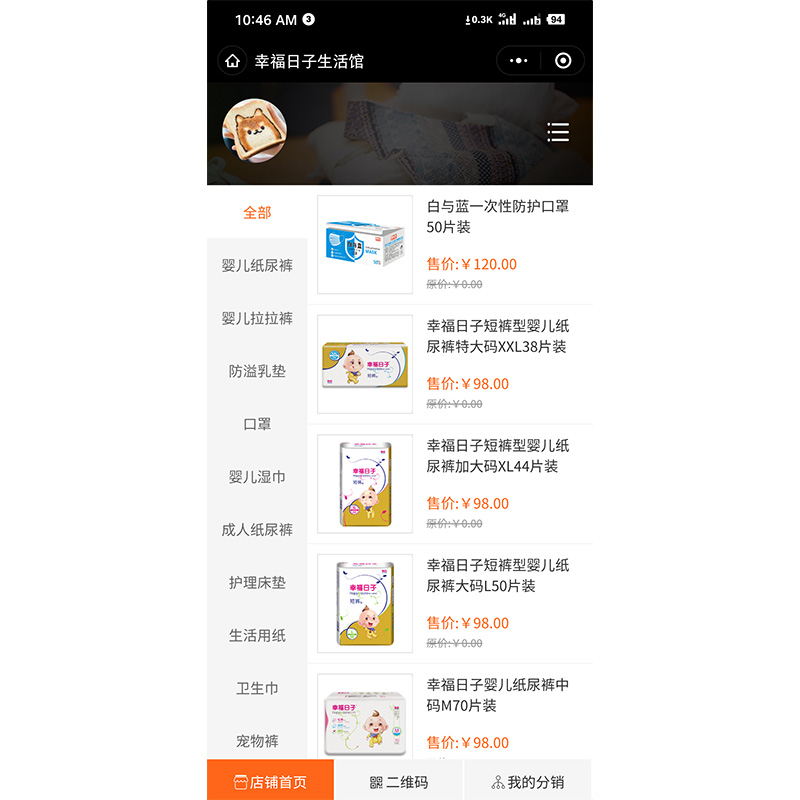Show the 防溢乳垫 category

pyautogui.click(x=257, y=371)
